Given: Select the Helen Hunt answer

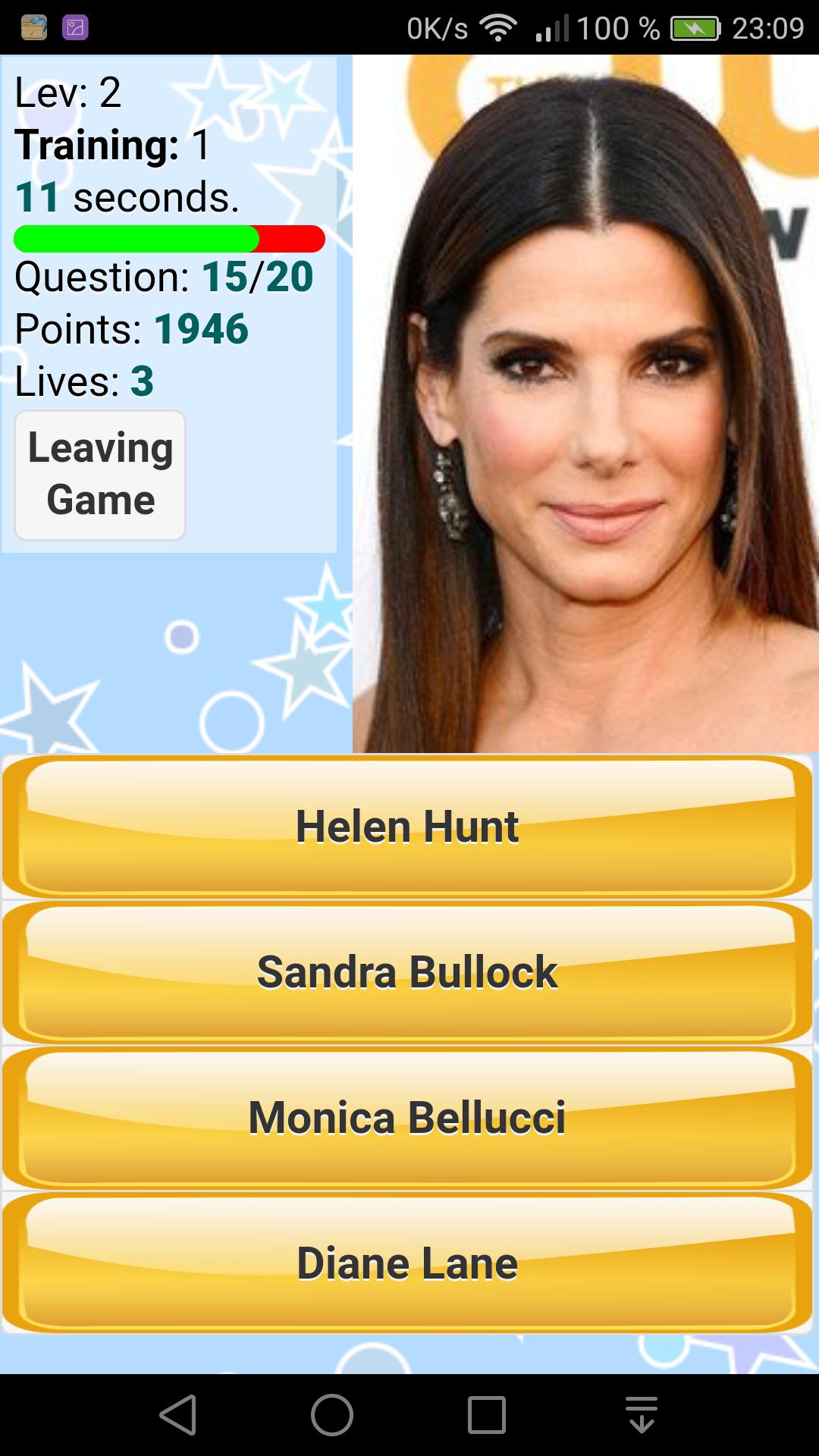Looking at the screenshot, I should click(407, 827).
